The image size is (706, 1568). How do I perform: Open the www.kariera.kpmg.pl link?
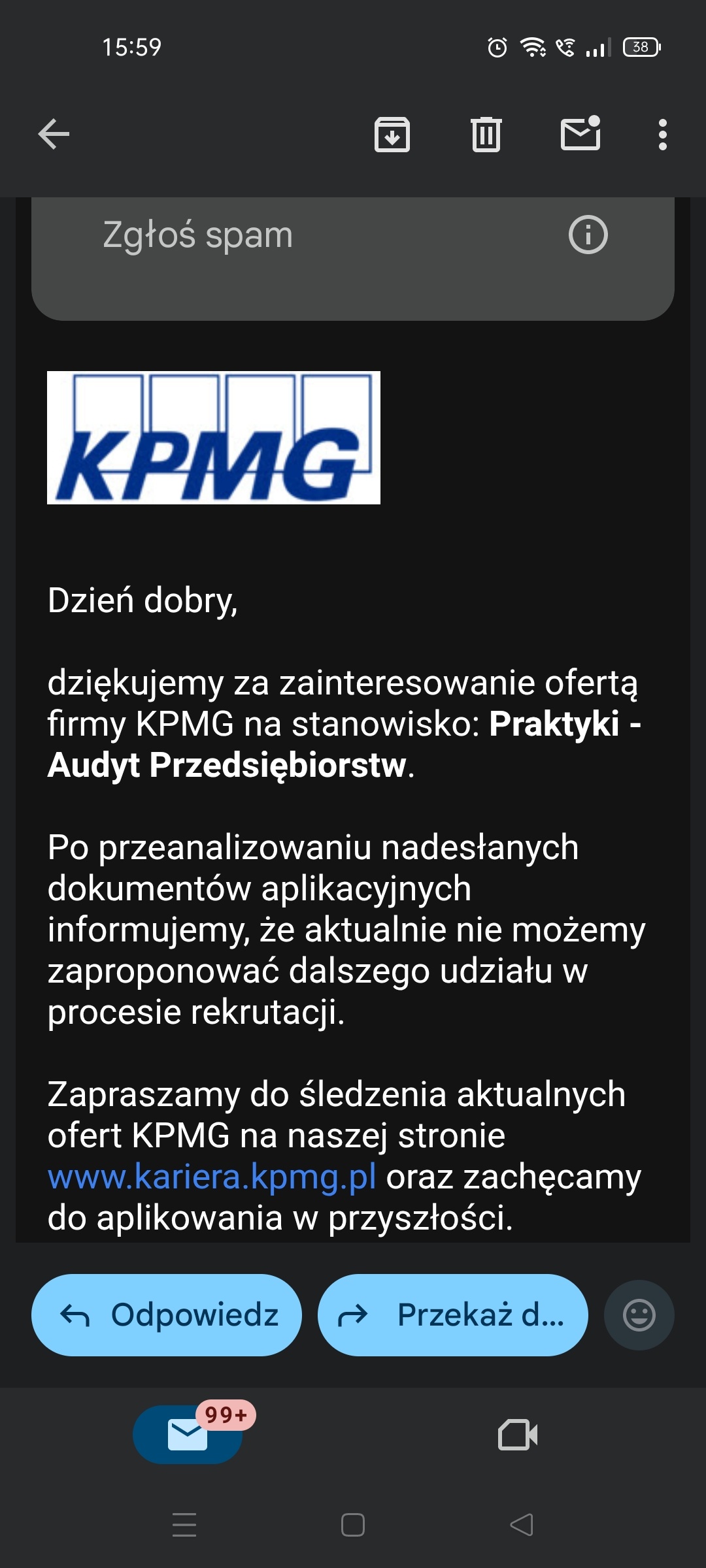[x=212, y=1177]
